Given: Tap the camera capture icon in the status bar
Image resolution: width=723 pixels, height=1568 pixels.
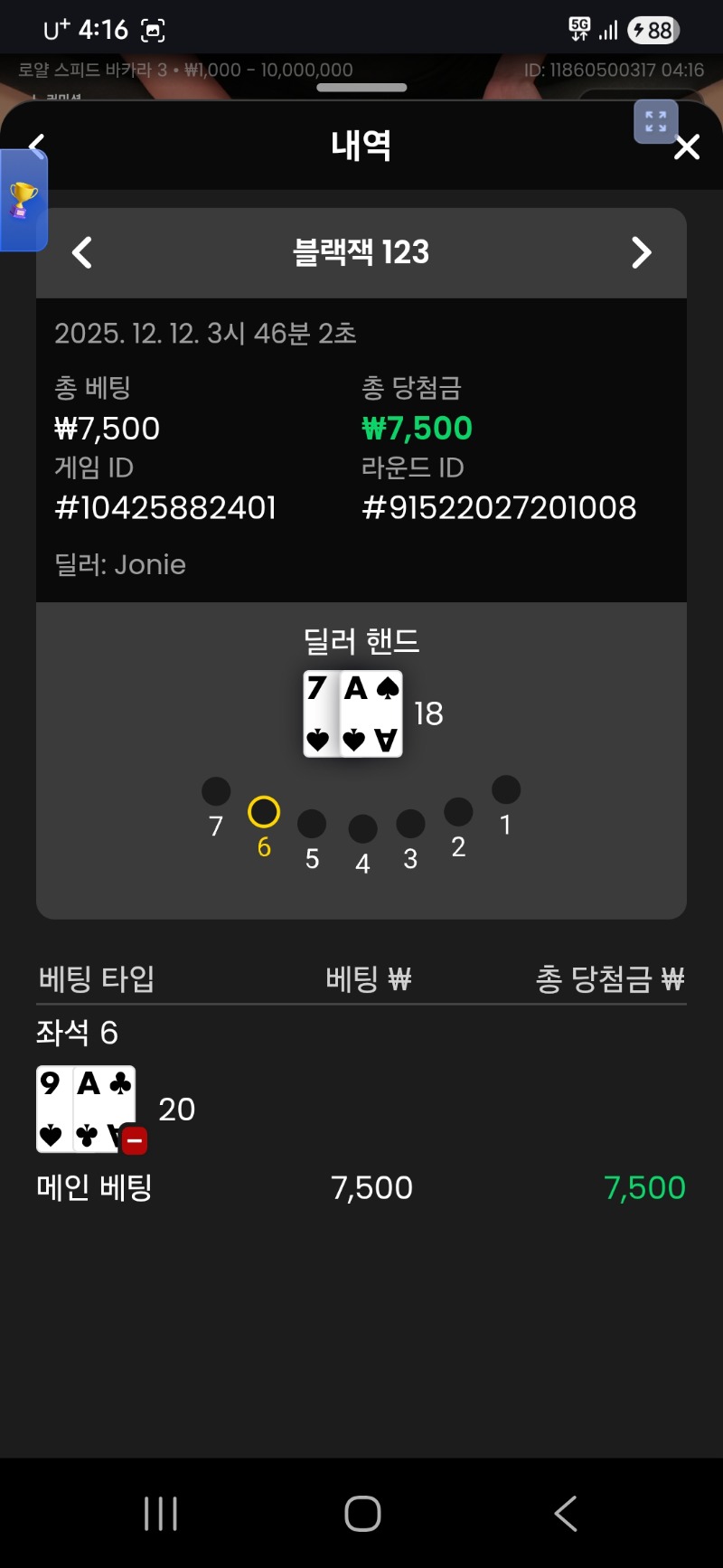Looking at the screenshot, I should click(152, 28).
